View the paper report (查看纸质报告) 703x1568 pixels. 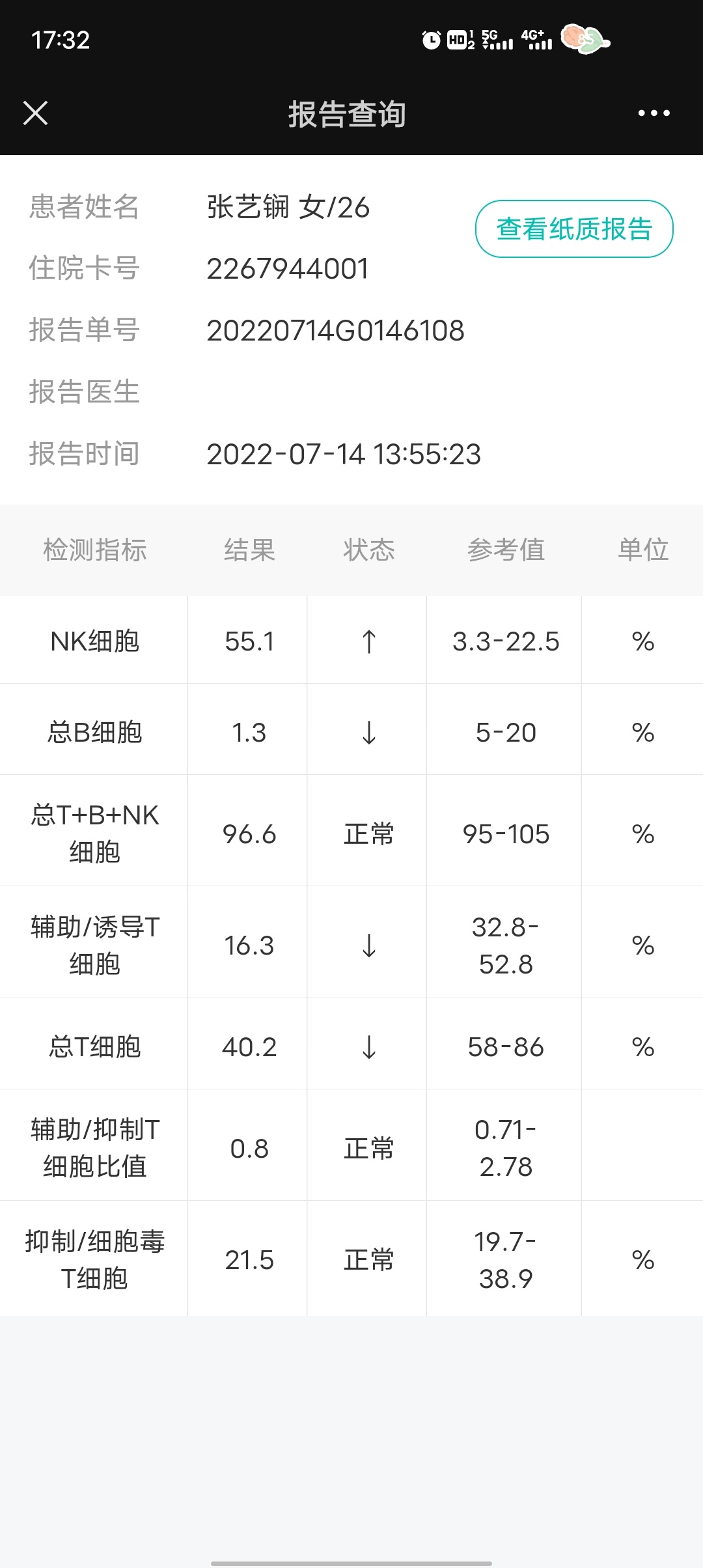pyautogui.click(x=573, y=229)
